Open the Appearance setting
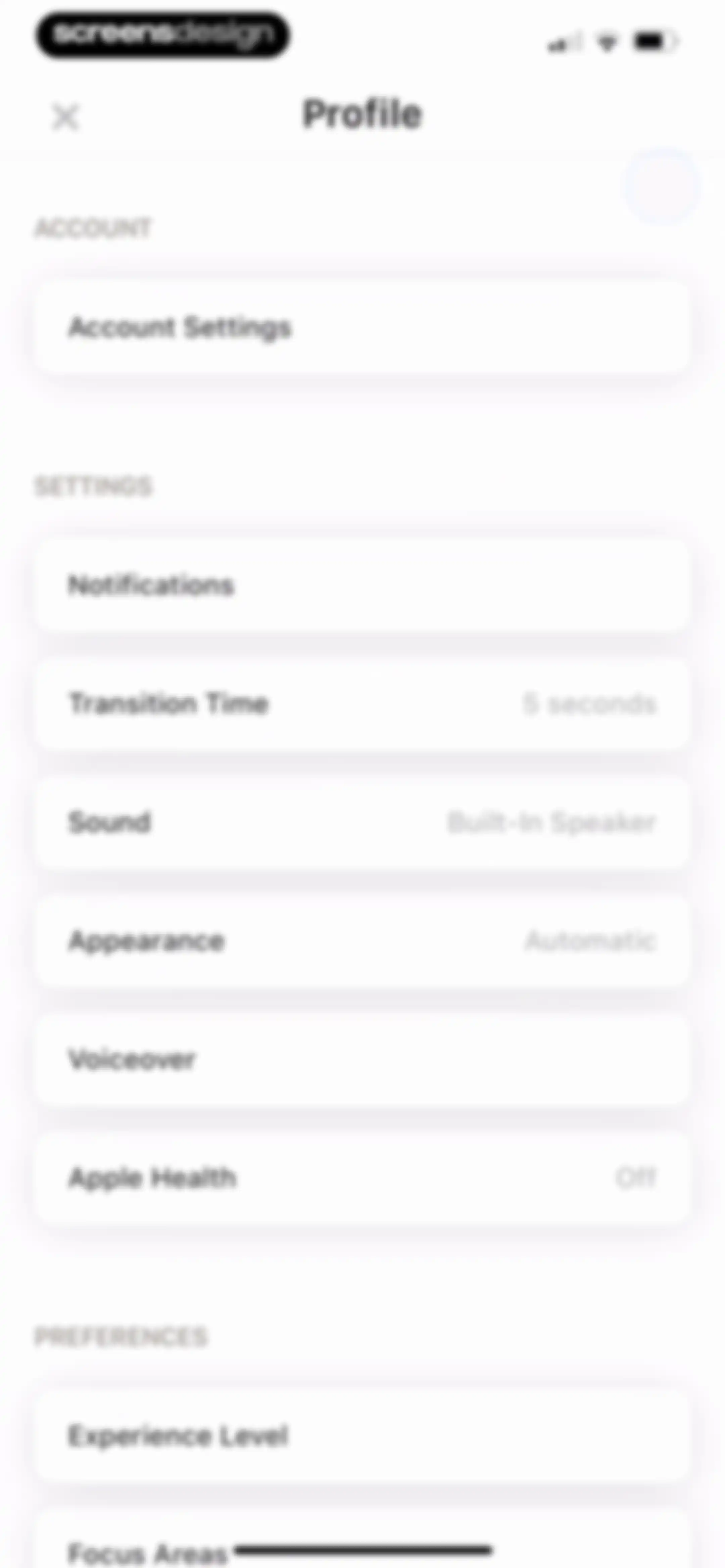Viewport: 725px width, 1568px height. [x=362, y=941]
